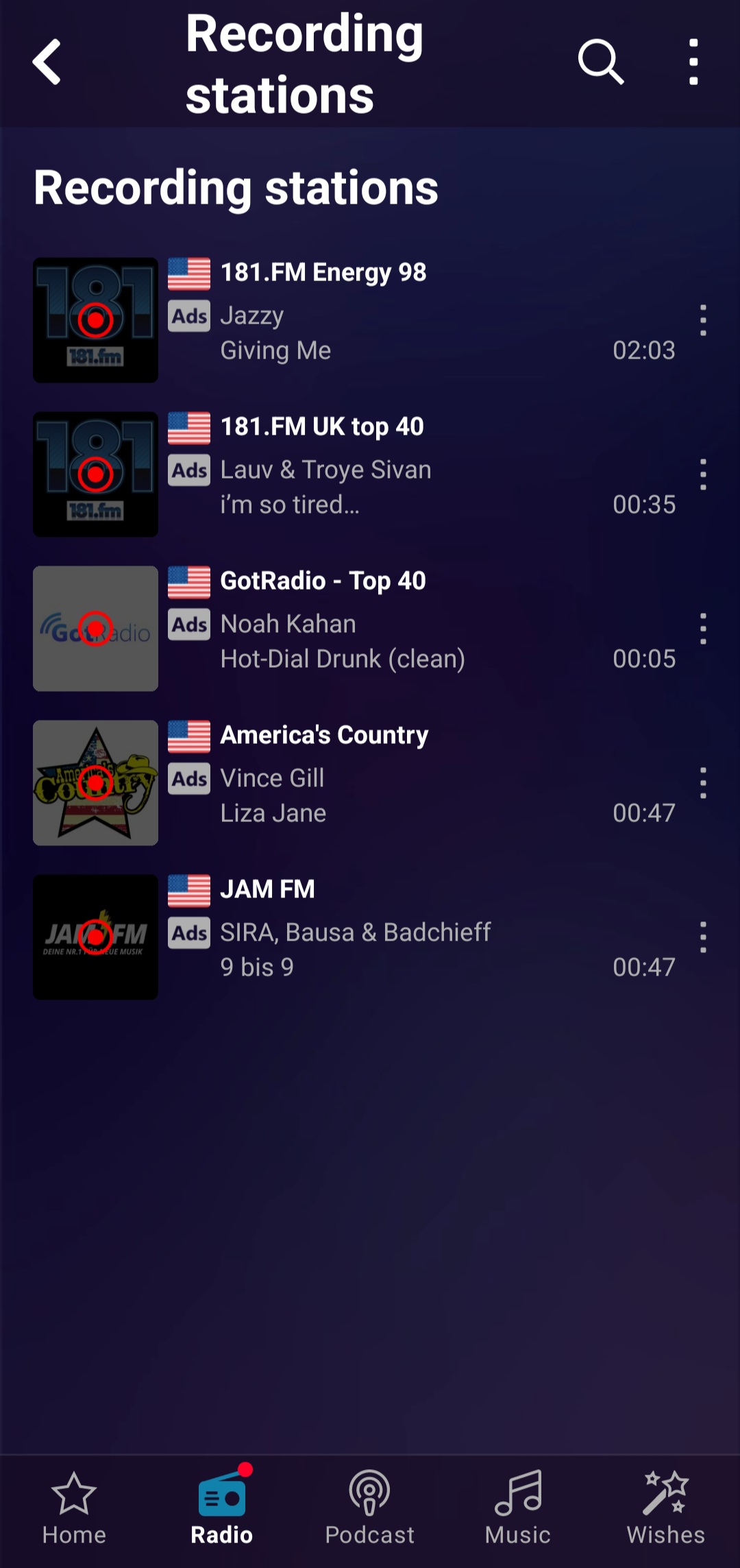740x1568 pixels.
Task: Tap the GotRadio station logo thumbnail
Action: tap(96, 627)
